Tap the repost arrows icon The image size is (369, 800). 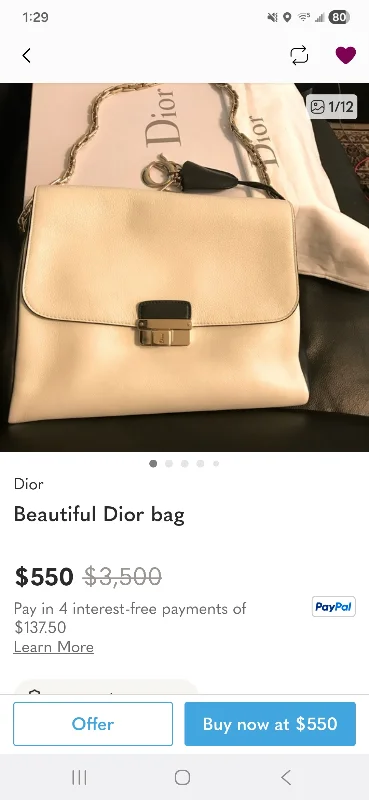point(300,55)
